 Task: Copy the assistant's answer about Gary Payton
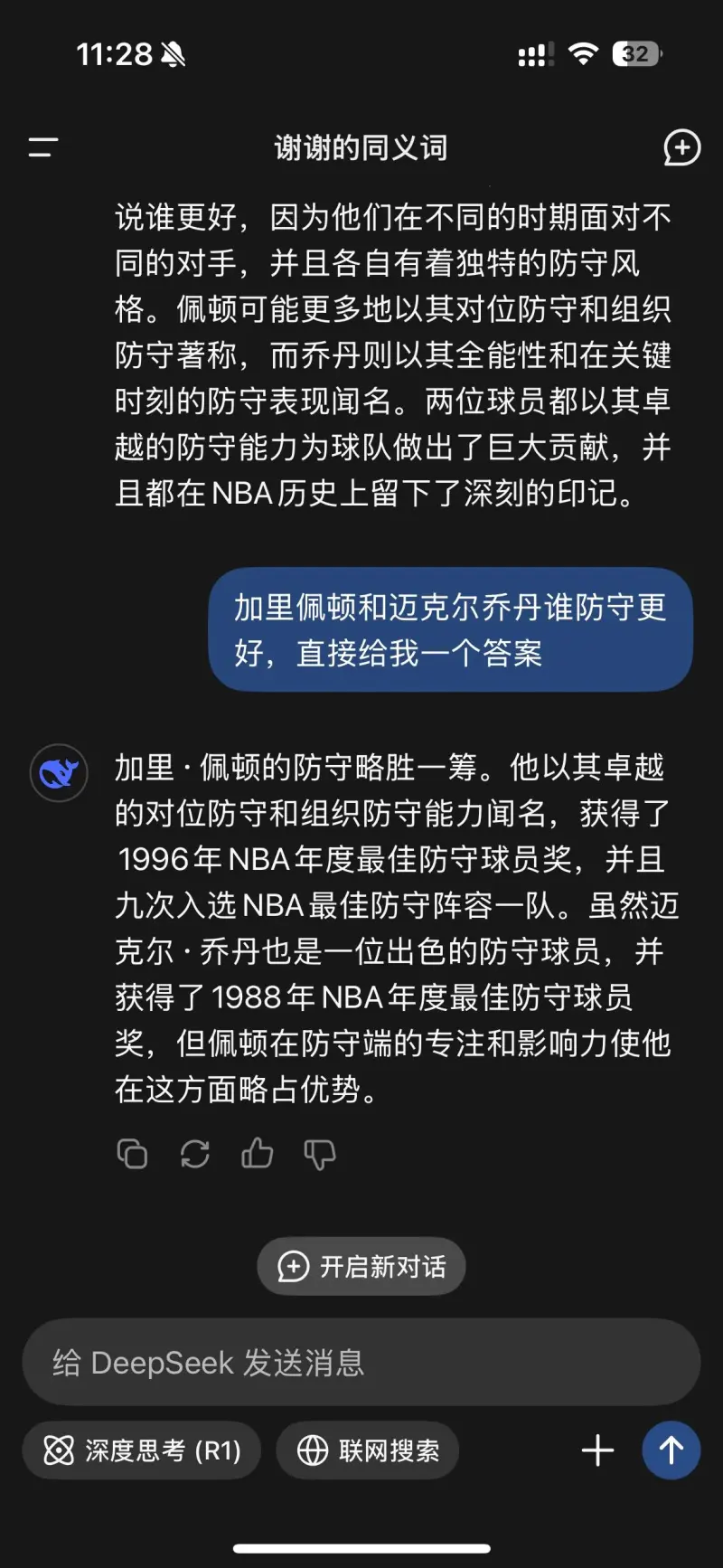point(132,1154)
